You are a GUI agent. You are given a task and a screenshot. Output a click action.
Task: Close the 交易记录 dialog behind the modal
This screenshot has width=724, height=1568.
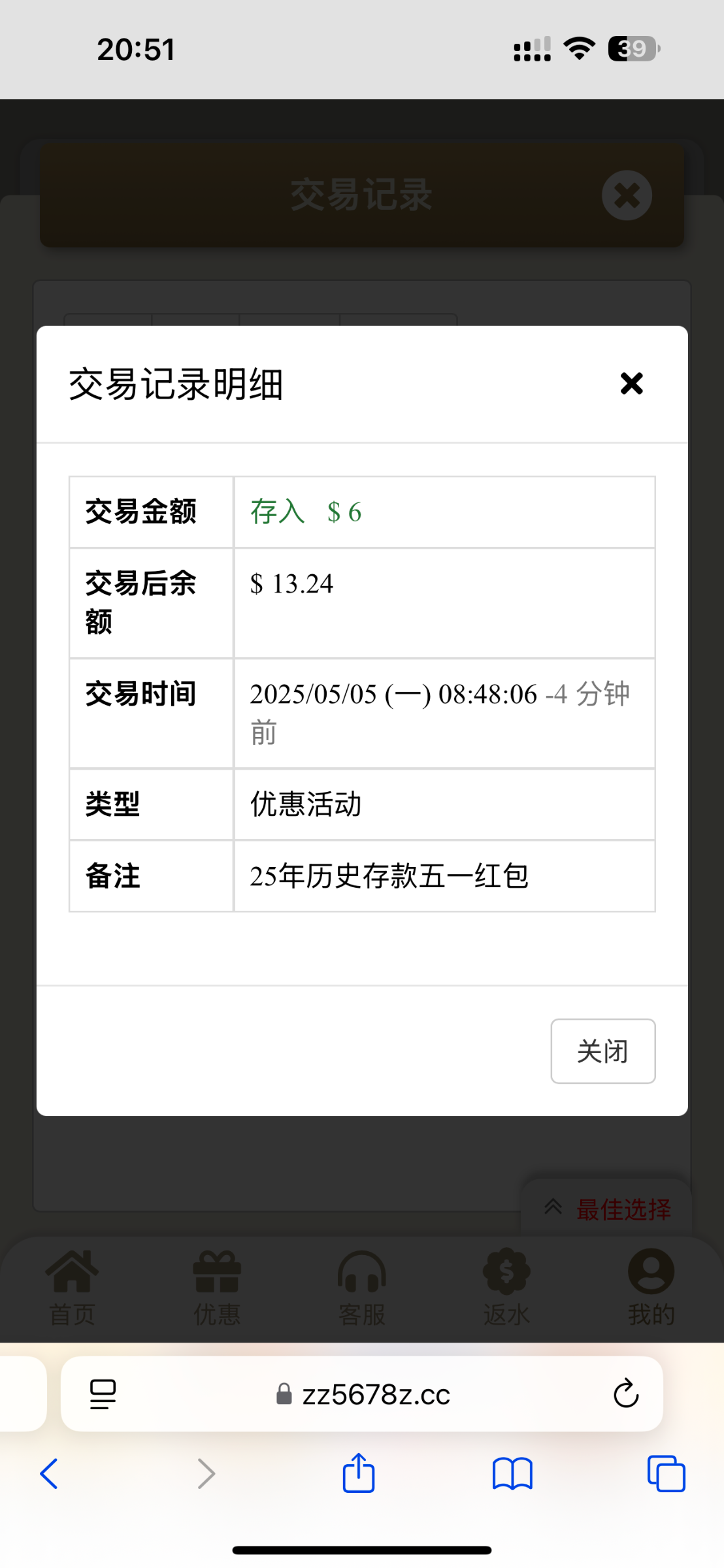625,195
